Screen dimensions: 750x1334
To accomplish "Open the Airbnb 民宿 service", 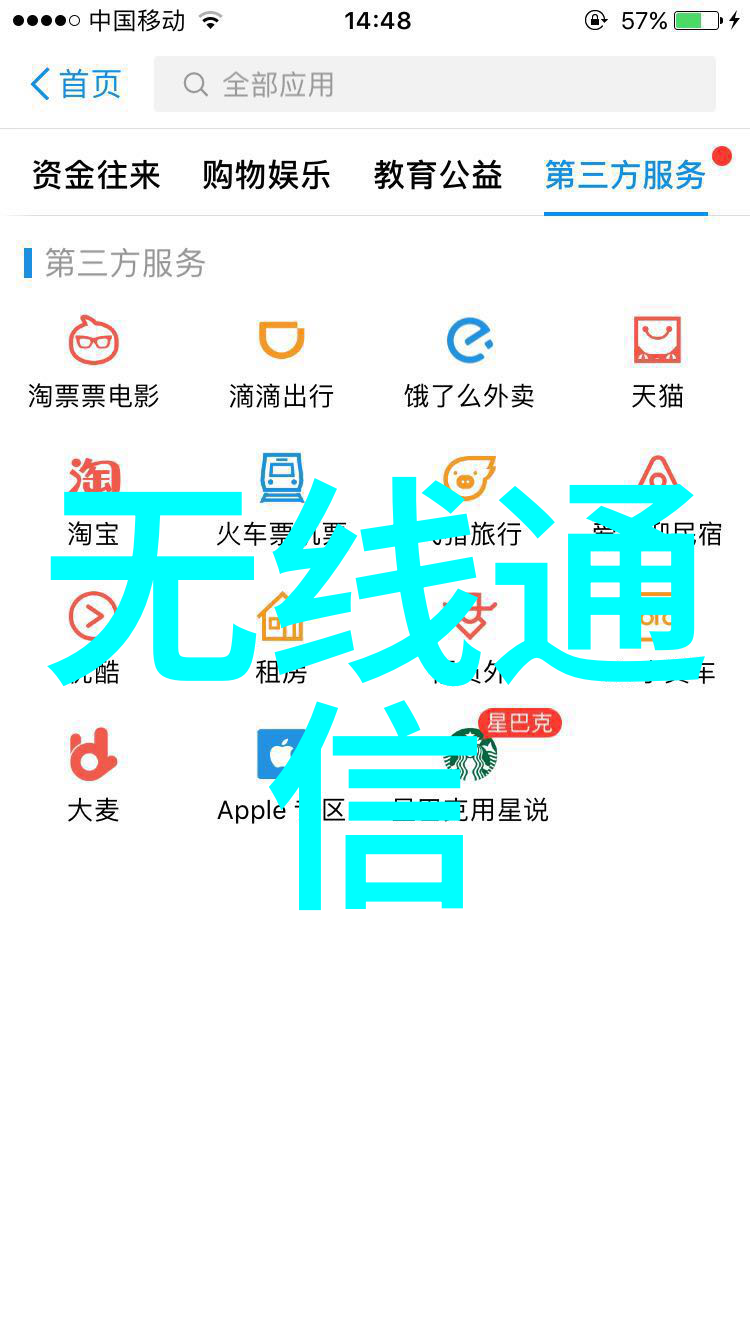I will (657, 476).
